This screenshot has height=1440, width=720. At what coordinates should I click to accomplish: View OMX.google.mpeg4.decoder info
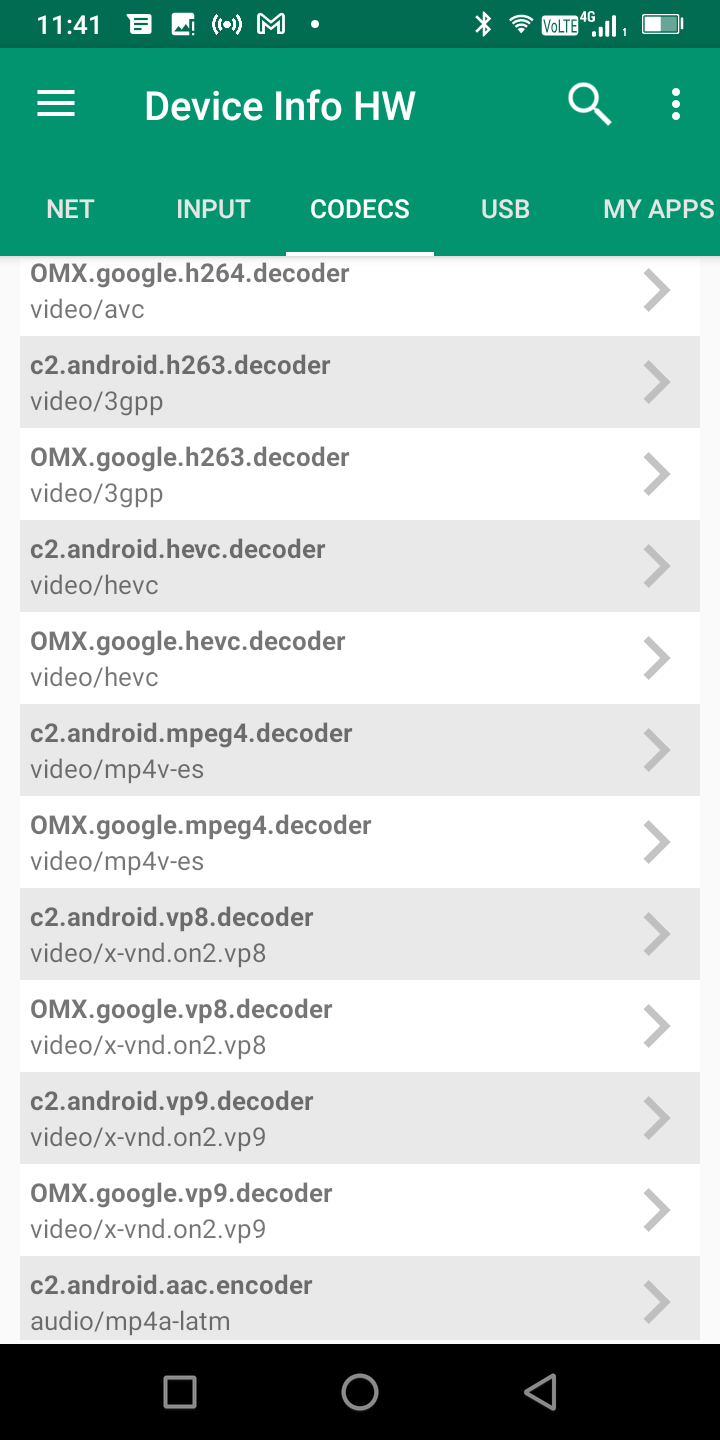click(360, 842)
